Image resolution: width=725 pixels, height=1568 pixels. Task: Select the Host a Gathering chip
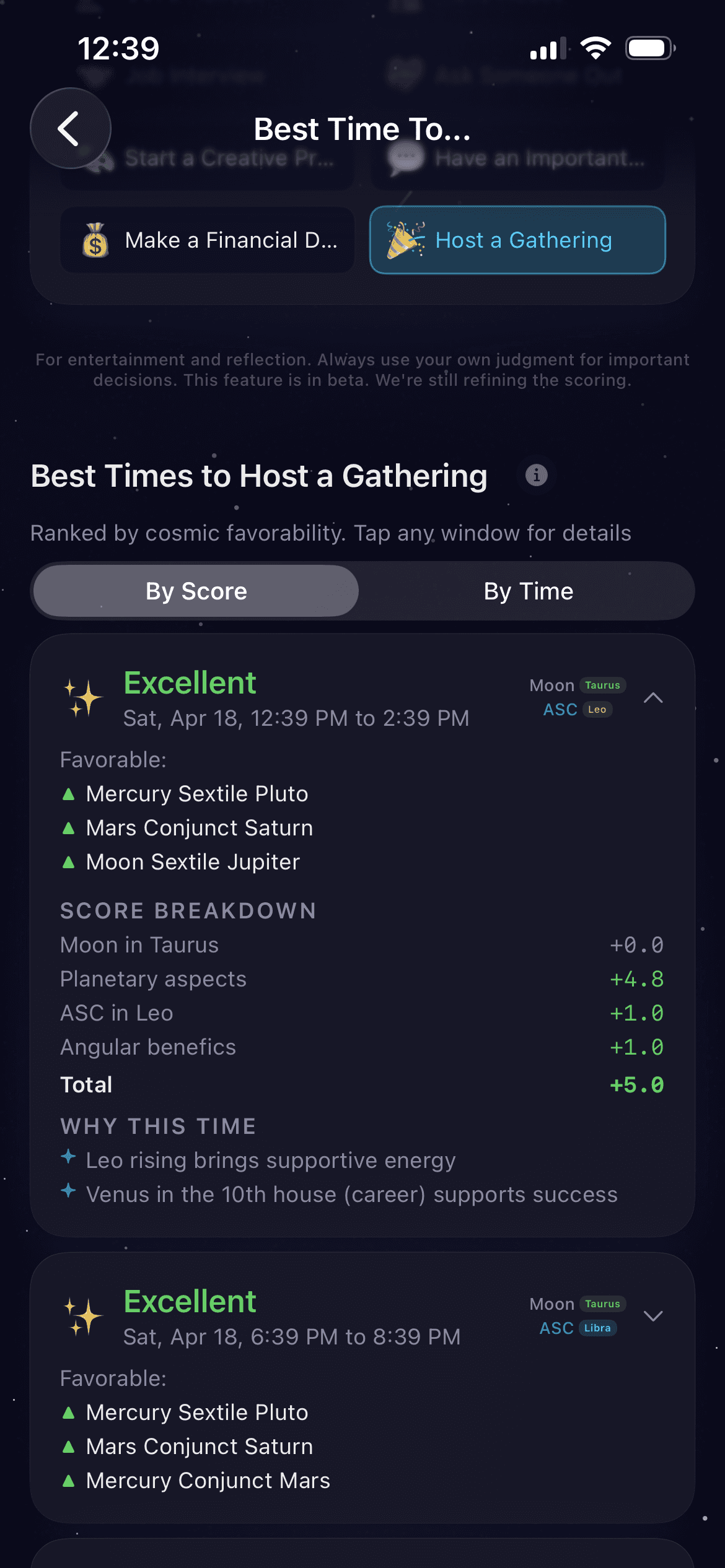[517, 240]
